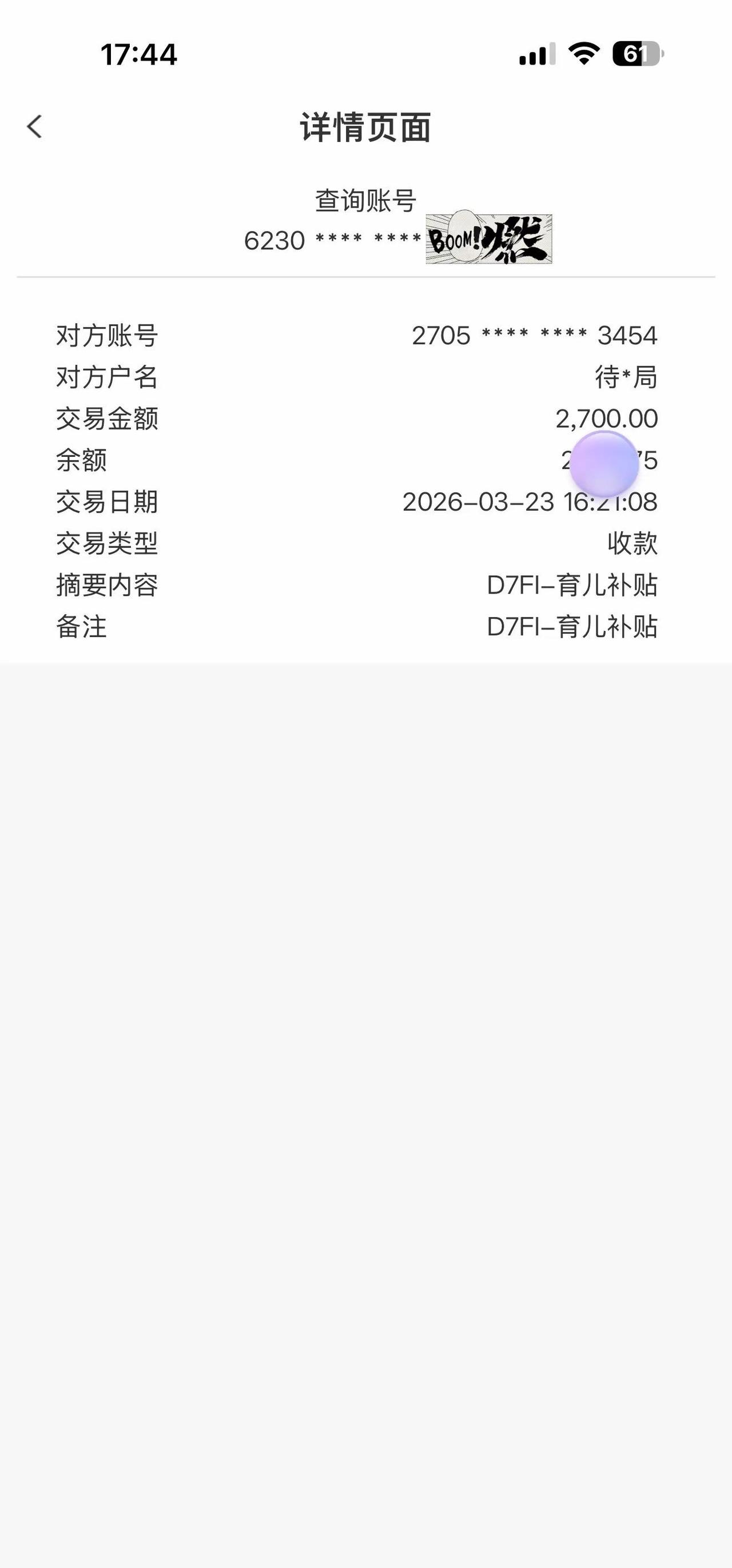Tap the 查询账号 header area
Screen dimensions: 732x1568
click(365, 199)
